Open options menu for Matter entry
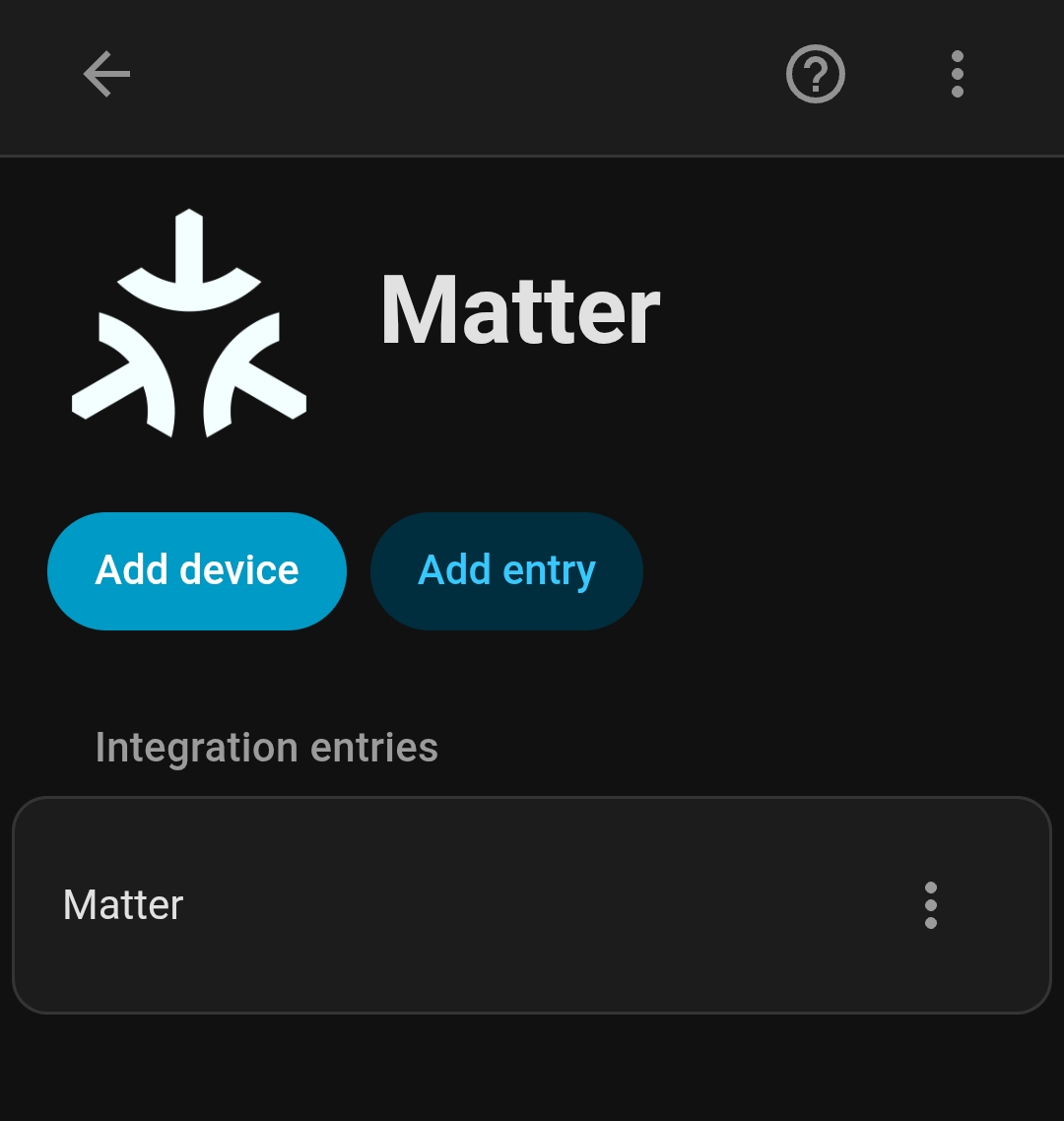Viewport: 1064px width, 1121px height. point(930,904)
